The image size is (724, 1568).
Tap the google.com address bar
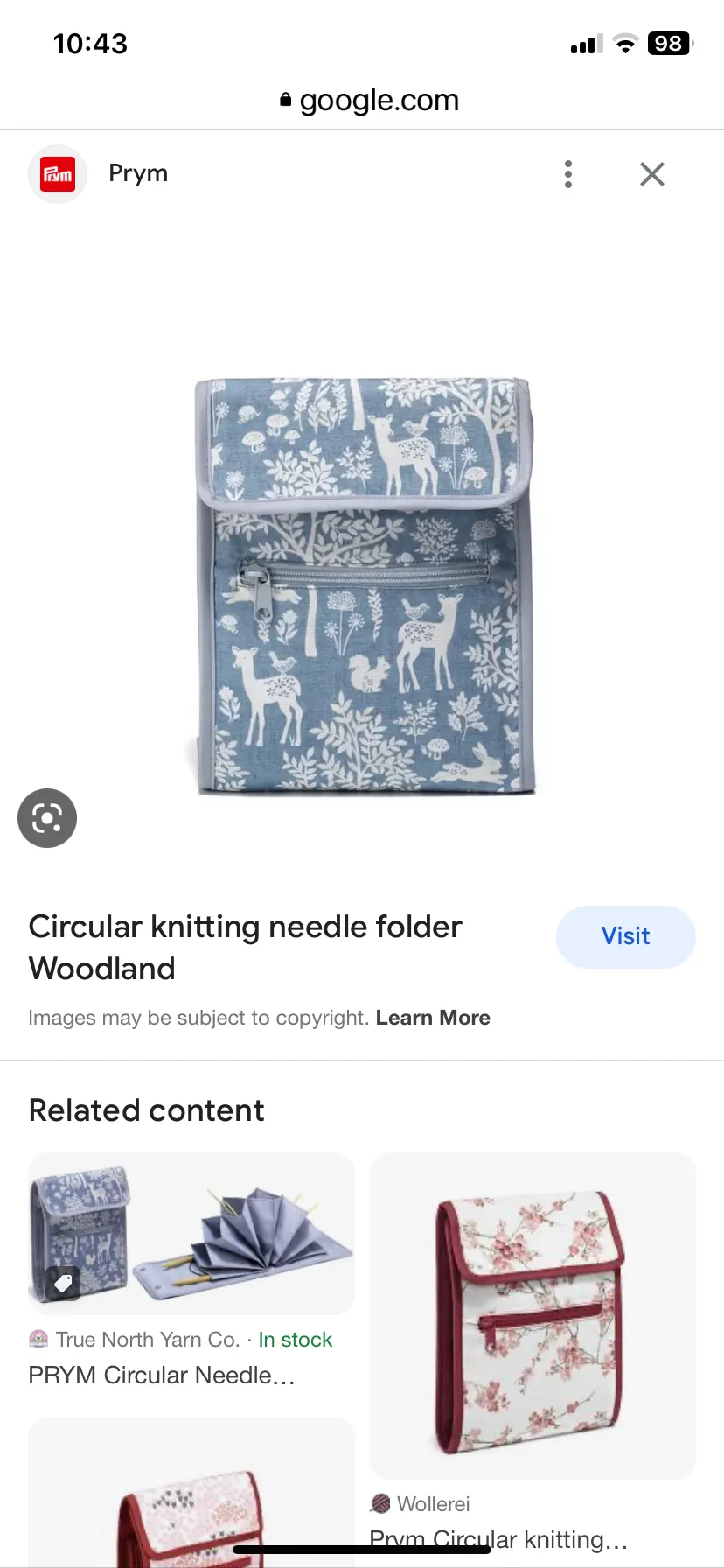coord(369,101)
